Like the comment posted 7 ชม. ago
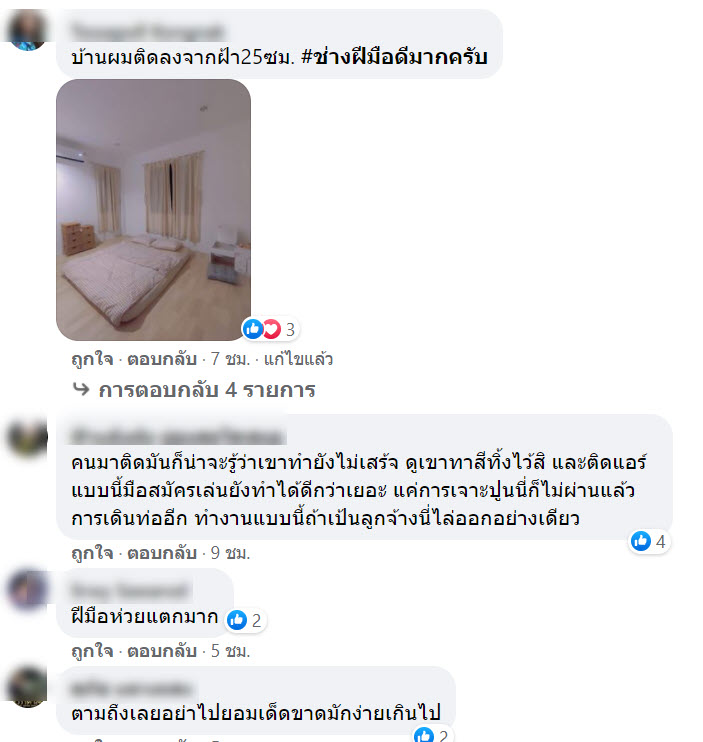This screenshot has height=742, width=703. (x=91, y=359)
